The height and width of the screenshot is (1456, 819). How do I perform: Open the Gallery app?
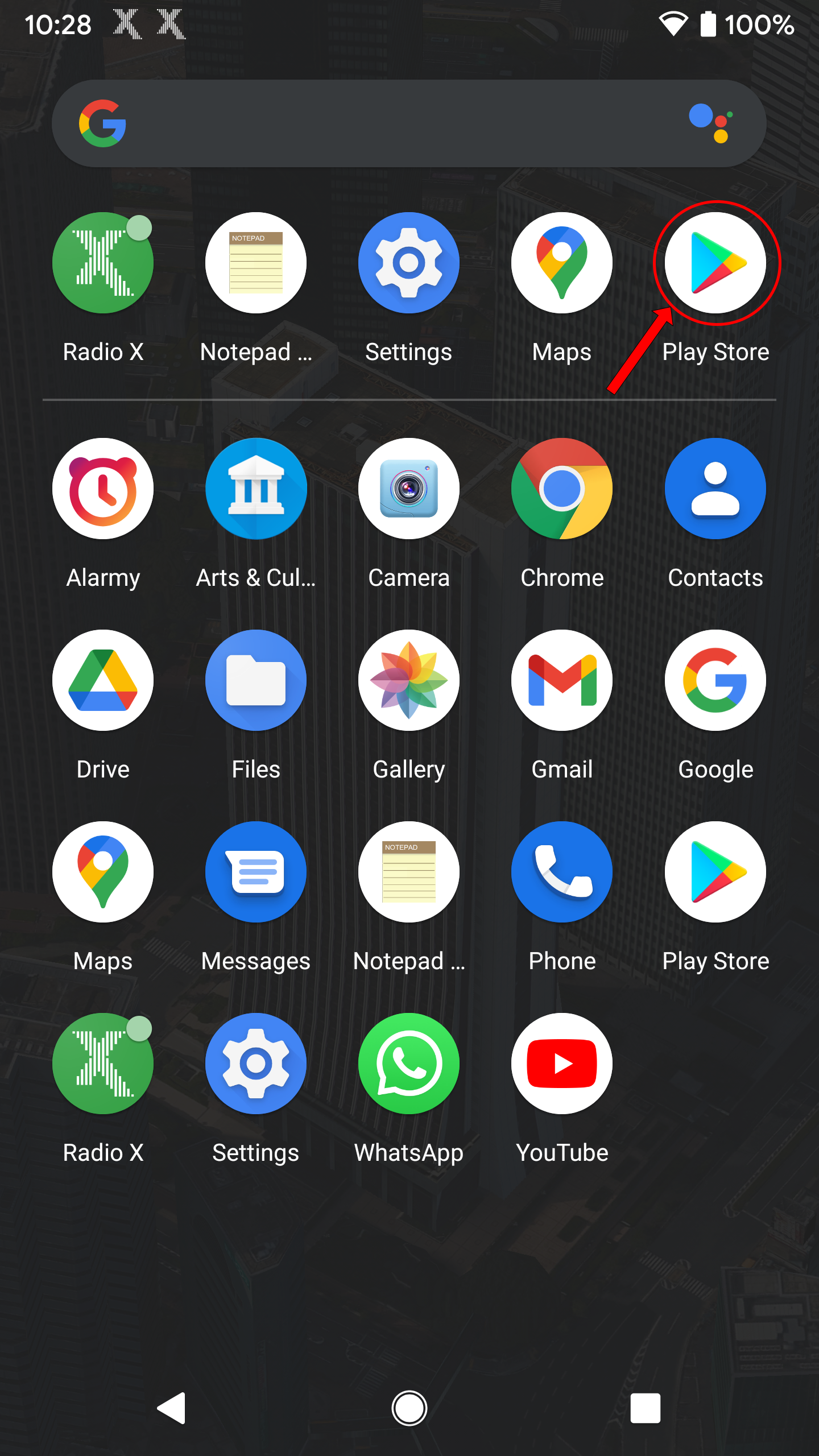(x=409, y=681)
